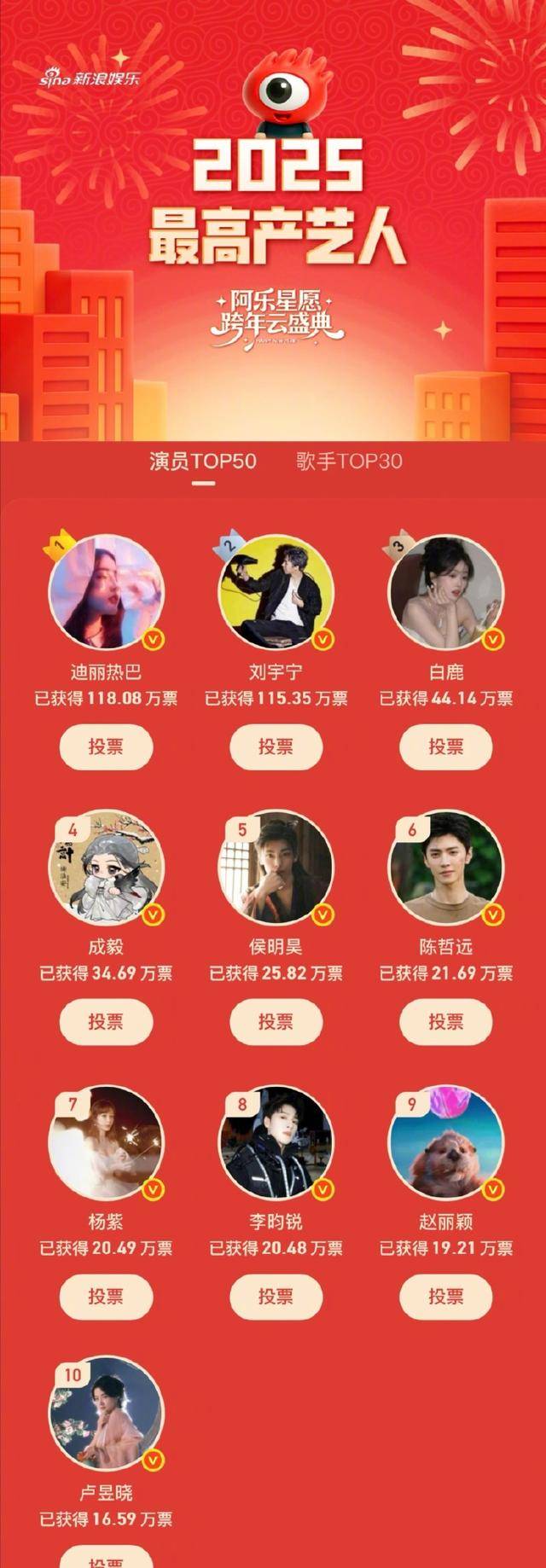Cast a vote for 杨紫
This screenshot has width=546, height=1568.
point(106,1296)
